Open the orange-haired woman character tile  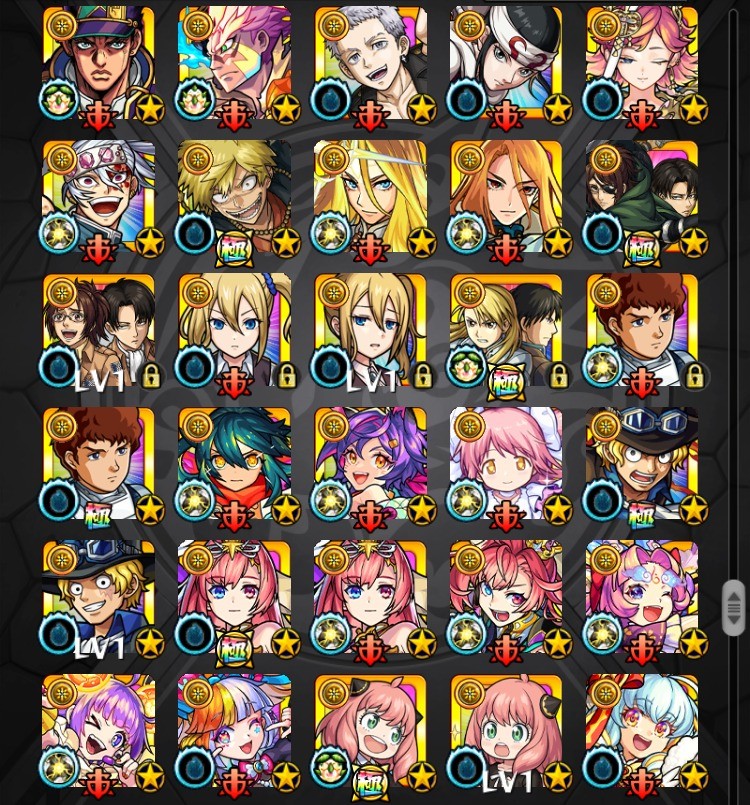[x=505, y=197]
